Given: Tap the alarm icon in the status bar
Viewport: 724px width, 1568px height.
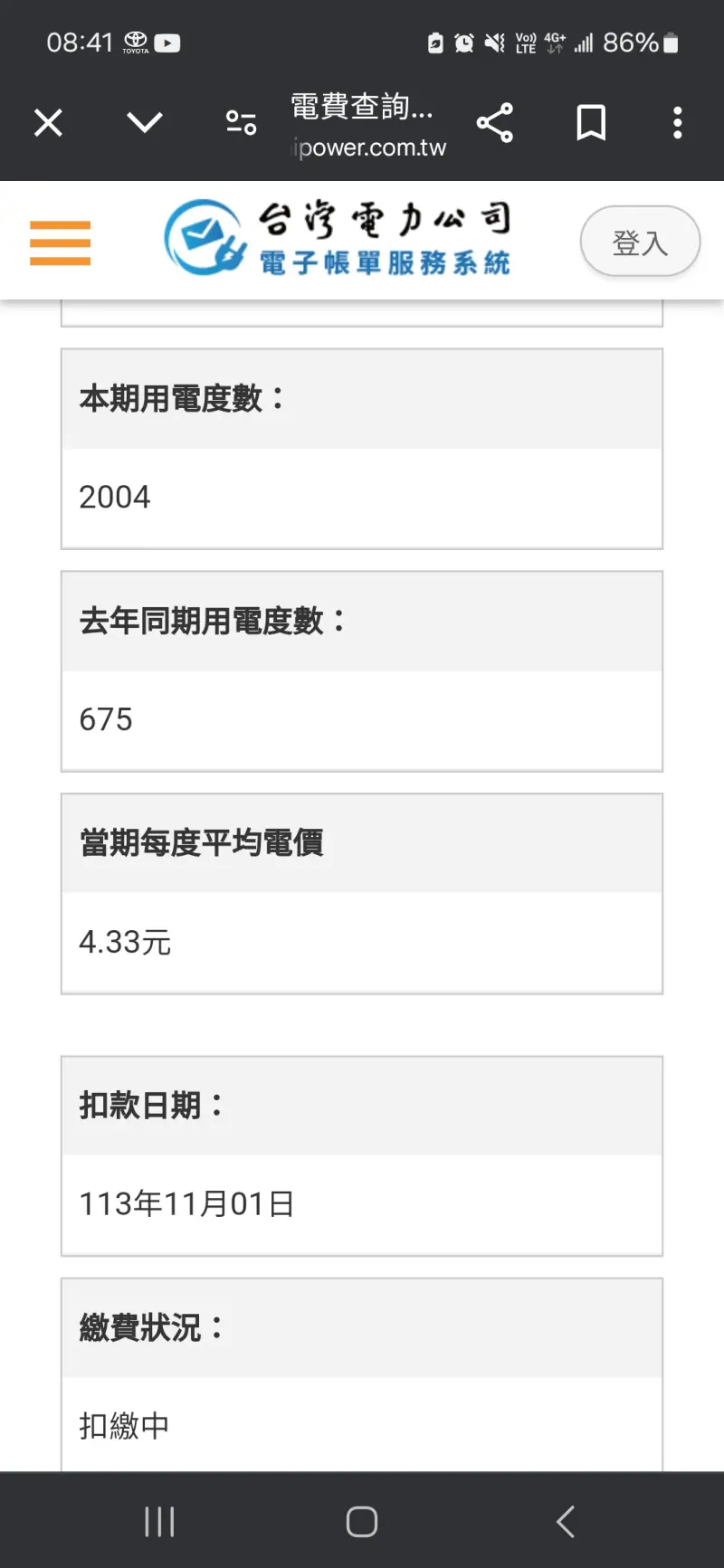Looking at the screenshot, I should tap(464, 42).
